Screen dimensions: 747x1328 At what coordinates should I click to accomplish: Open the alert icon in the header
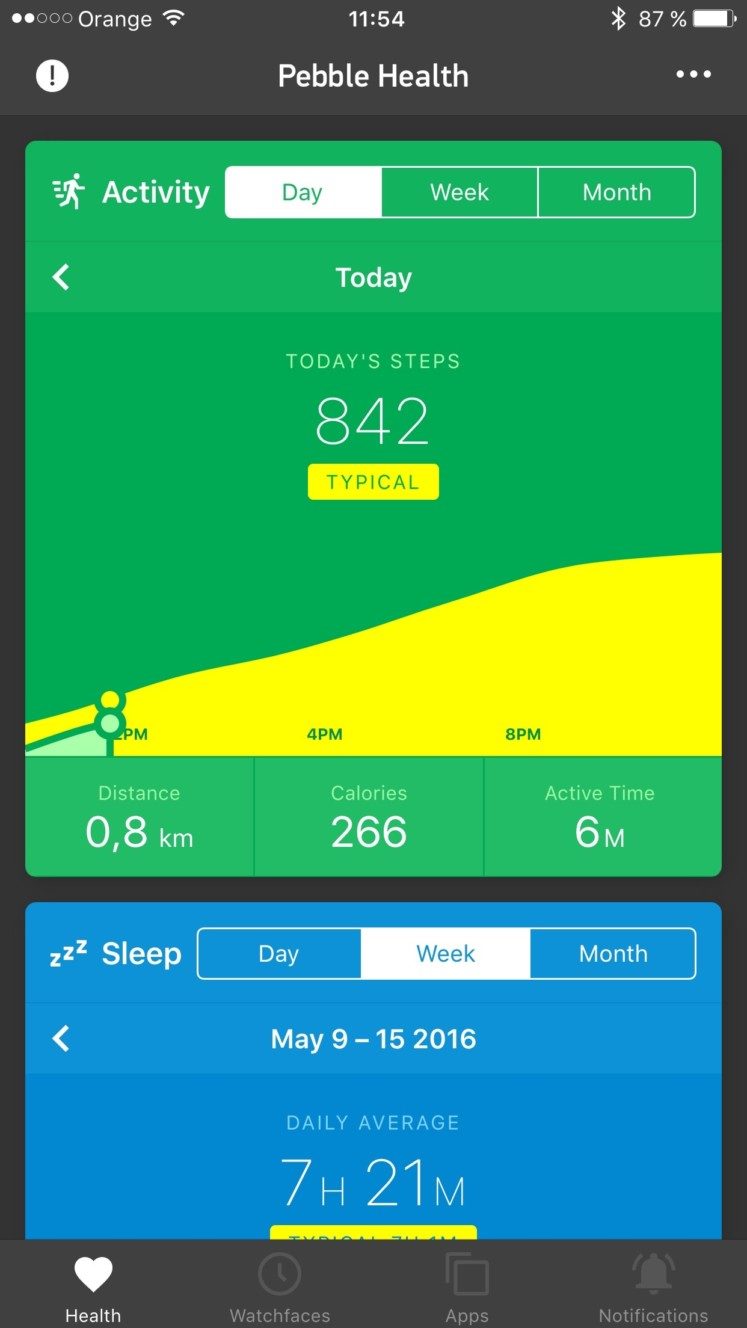(52, 76)
